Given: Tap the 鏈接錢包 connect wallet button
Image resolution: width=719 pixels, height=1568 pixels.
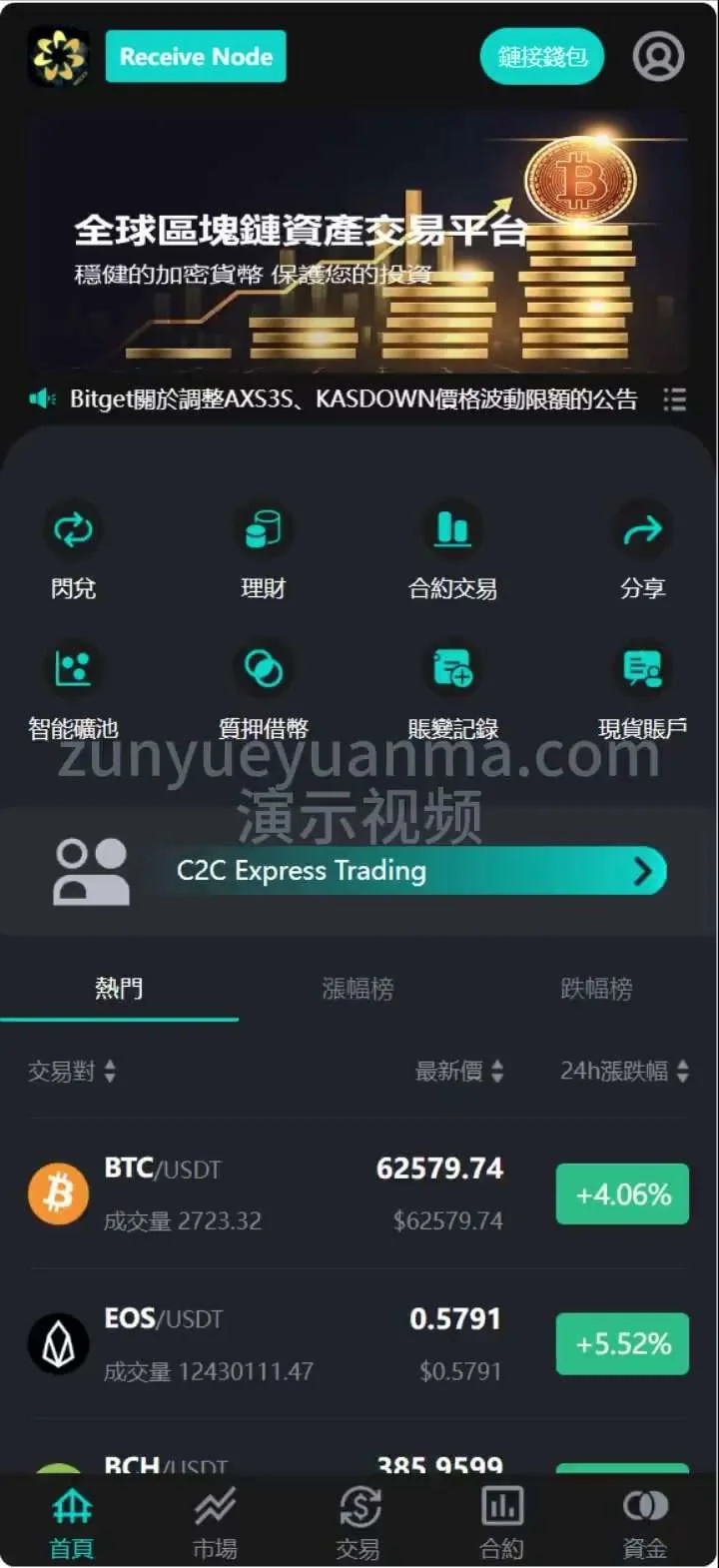Looking at the screenshot, I should point(543,57).
